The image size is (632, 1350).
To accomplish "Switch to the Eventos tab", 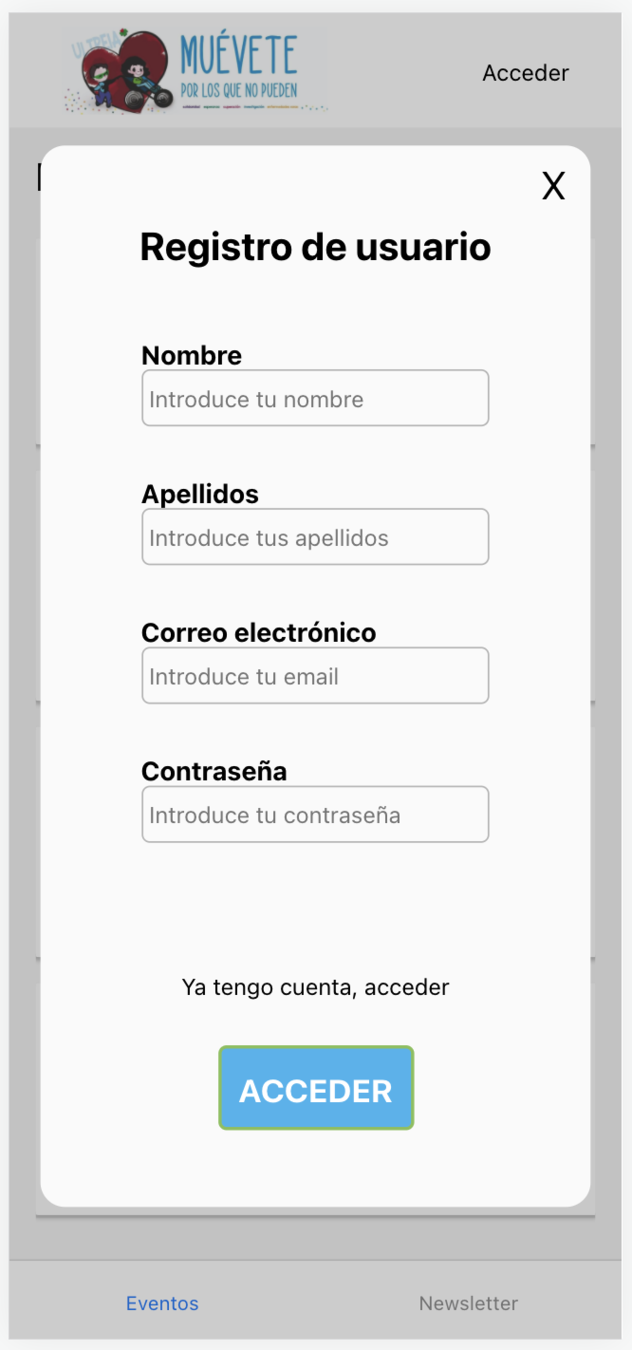I will pos(162,1303).
